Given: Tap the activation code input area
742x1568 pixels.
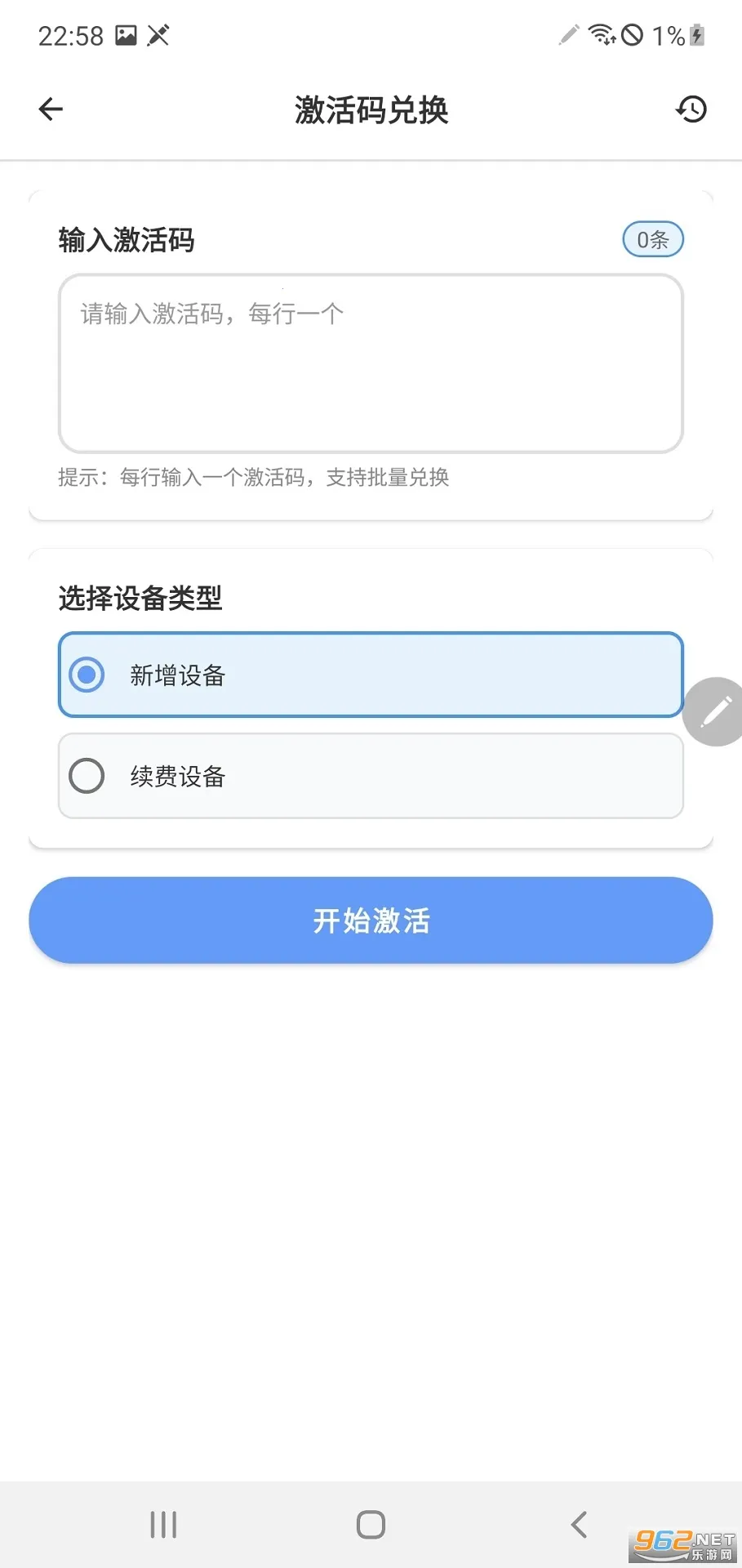Looking at the screenshot, I should pyautogui.click(x=371, y=363).
